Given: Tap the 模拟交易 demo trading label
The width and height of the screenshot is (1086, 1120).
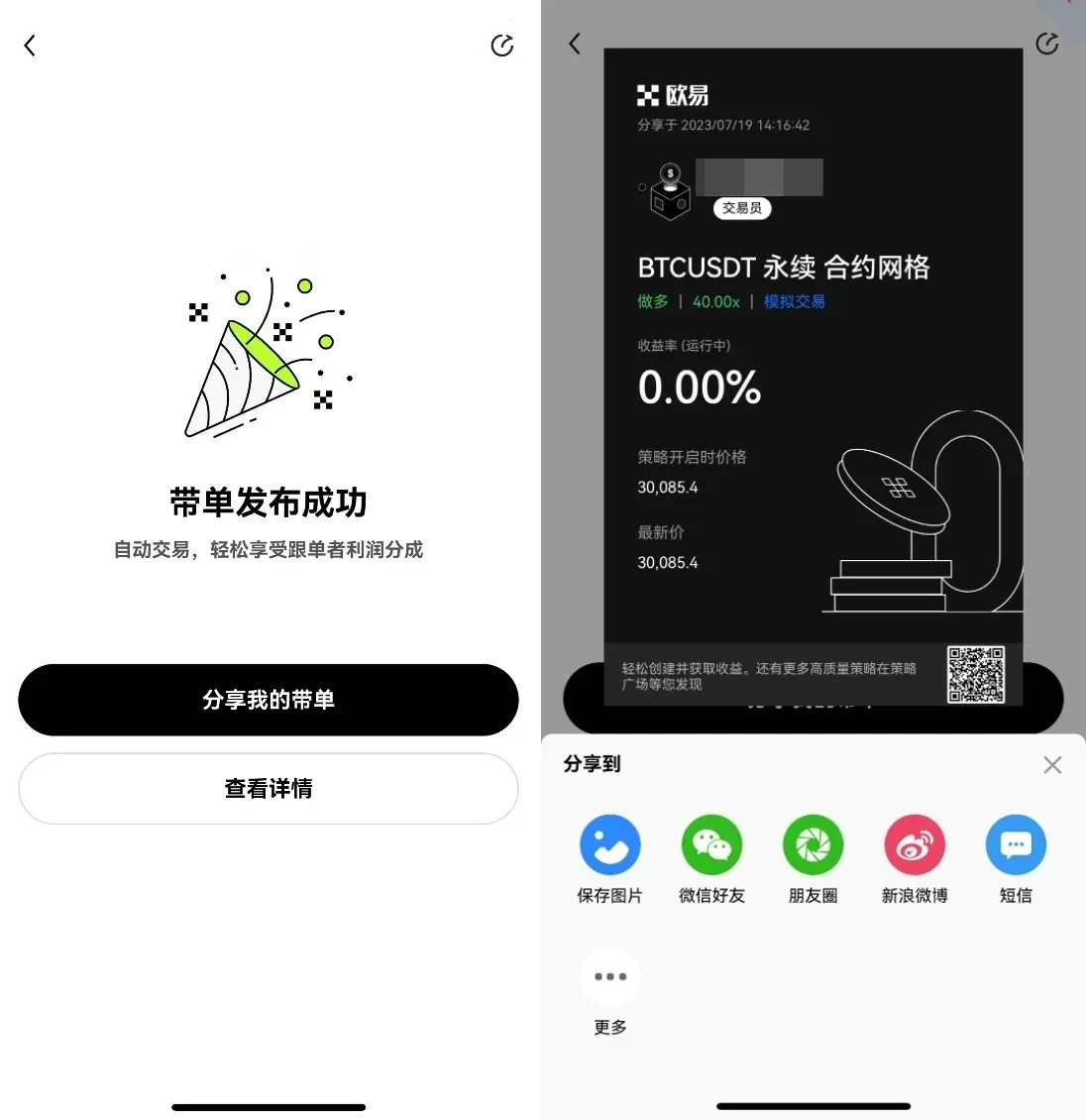Looking at the screenshot, I should (x=795, y=301).
